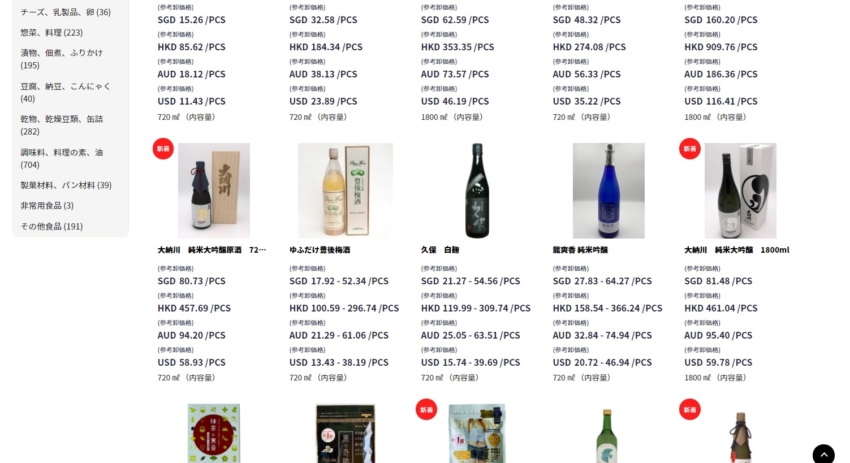Select the 惣菜、料理 category

pyautogui.click(x=51, y=33)
